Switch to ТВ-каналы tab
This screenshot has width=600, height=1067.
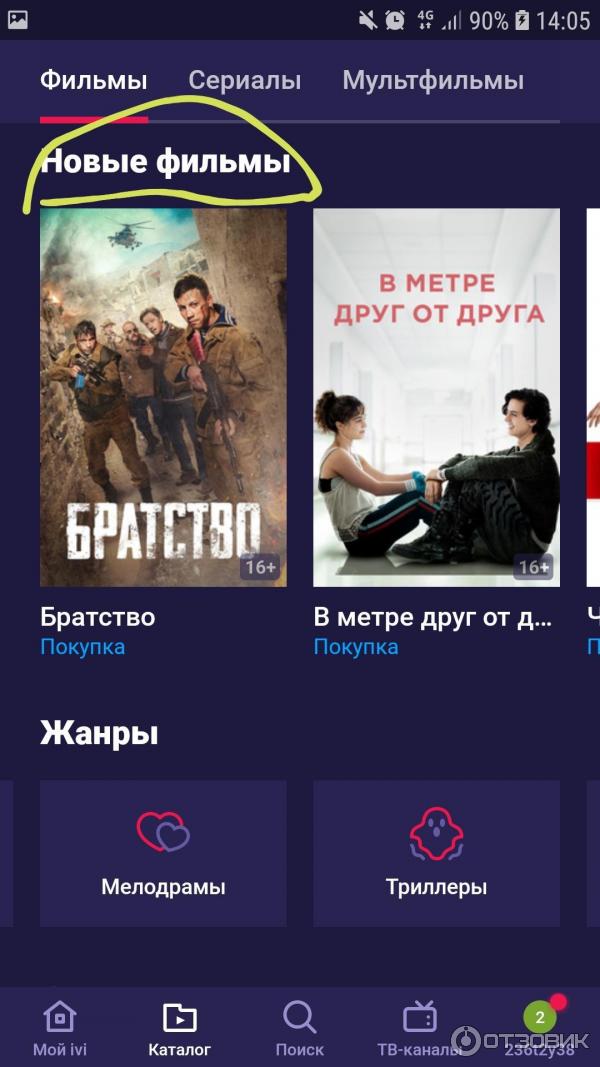[420, 1028]
